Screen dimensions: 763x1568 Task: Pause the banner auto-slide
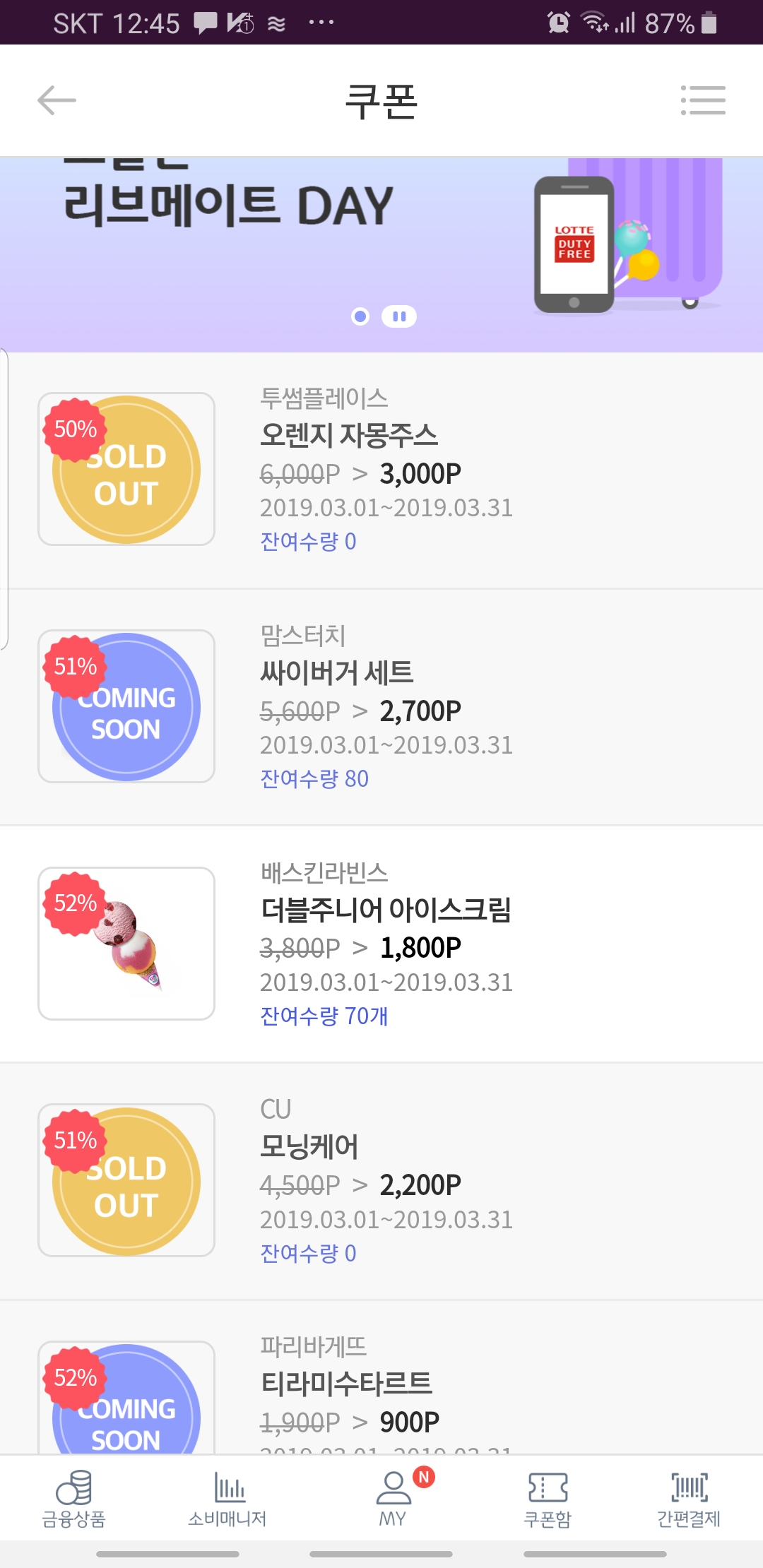pos(399,316)
